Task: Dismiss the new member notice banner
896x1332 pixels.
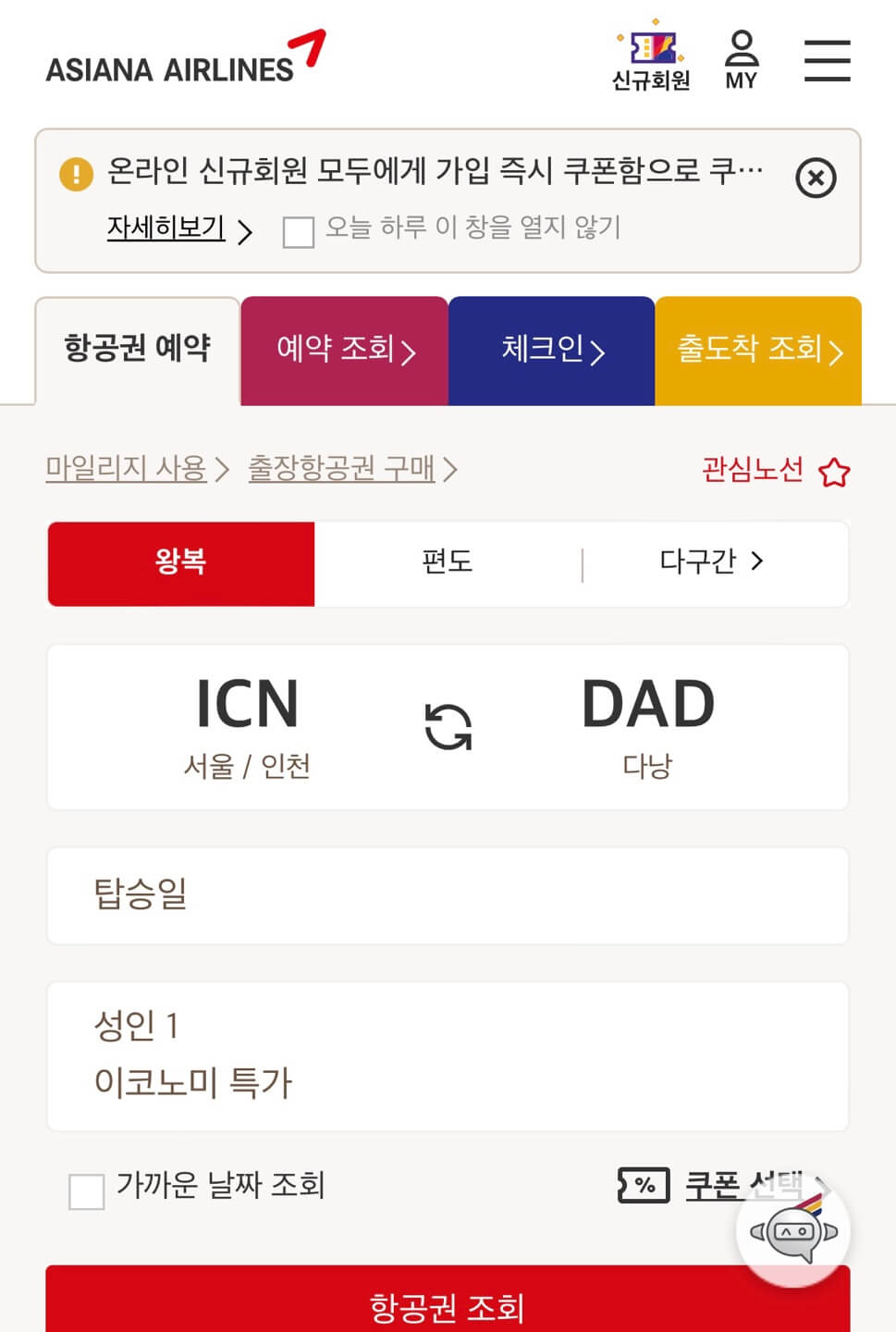Action: click(815, 179)
